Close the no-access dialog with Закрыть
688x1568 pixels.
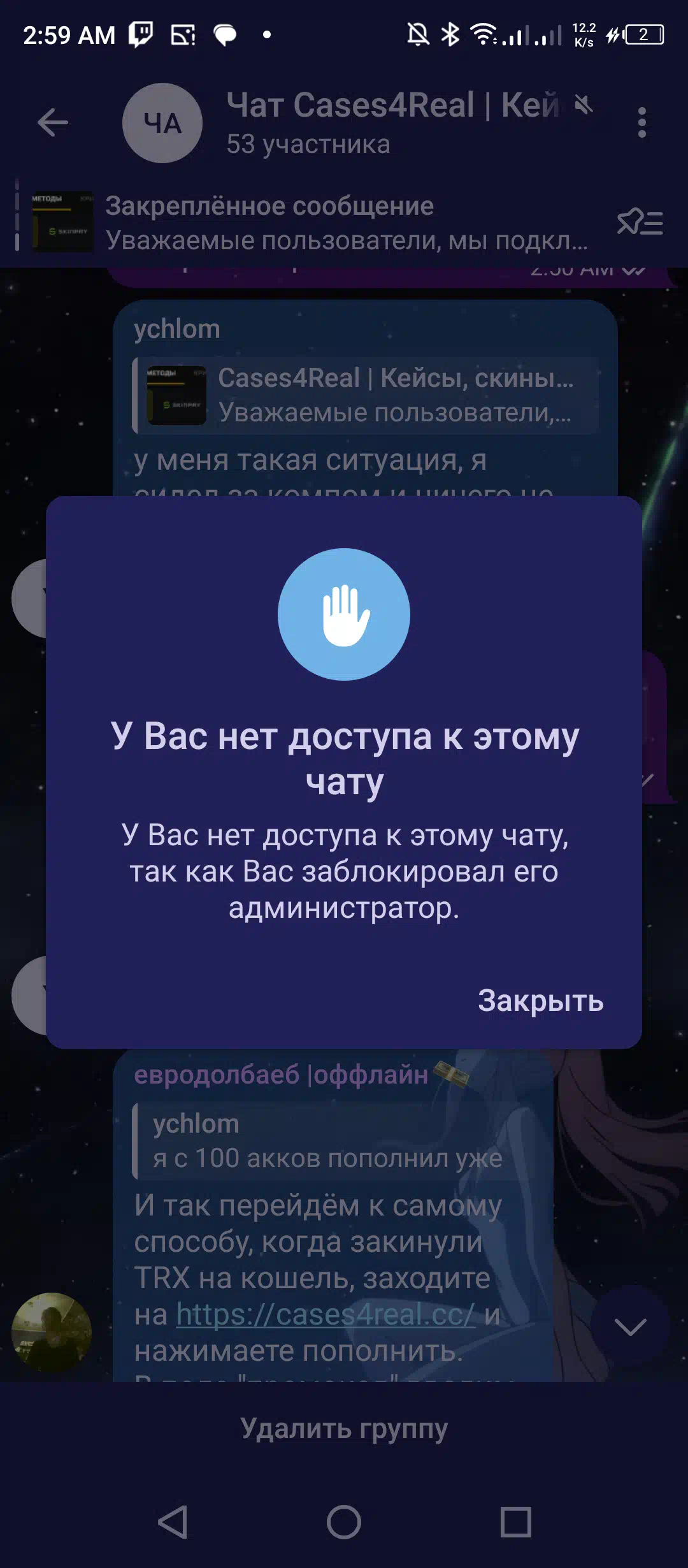pyautogui.click(x=540, y=1001)
